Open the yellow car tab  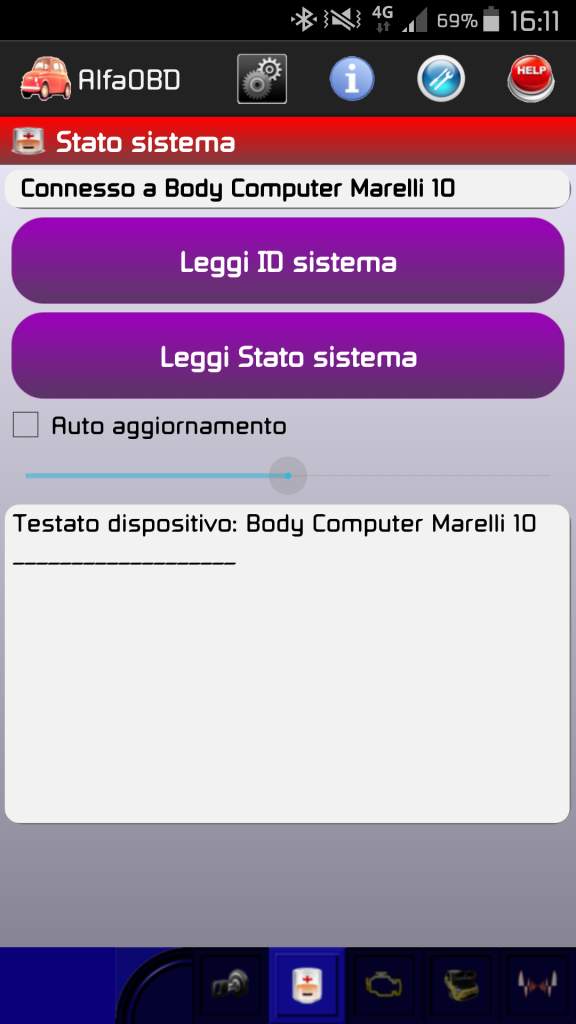click(x=461, y=985)
